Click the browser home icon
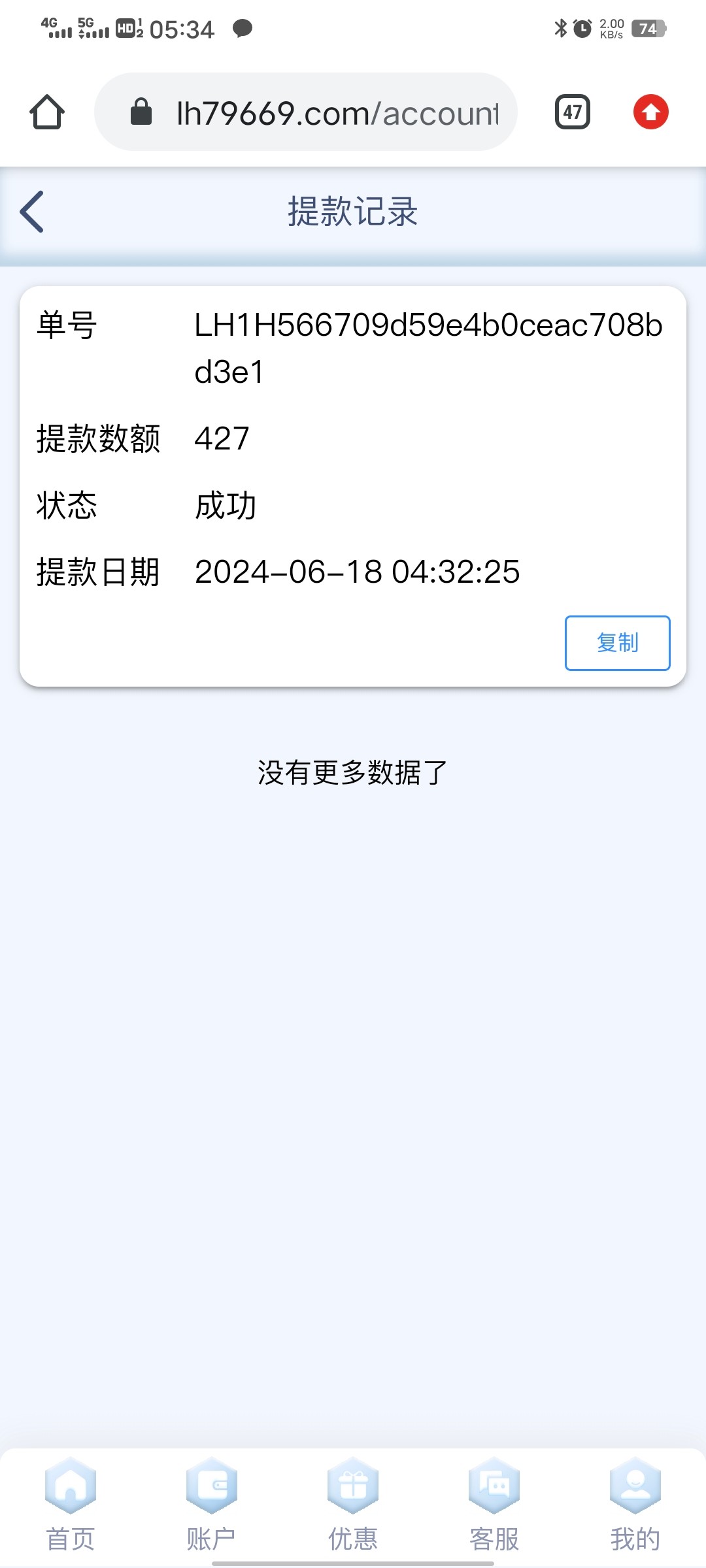 (46, 112)
